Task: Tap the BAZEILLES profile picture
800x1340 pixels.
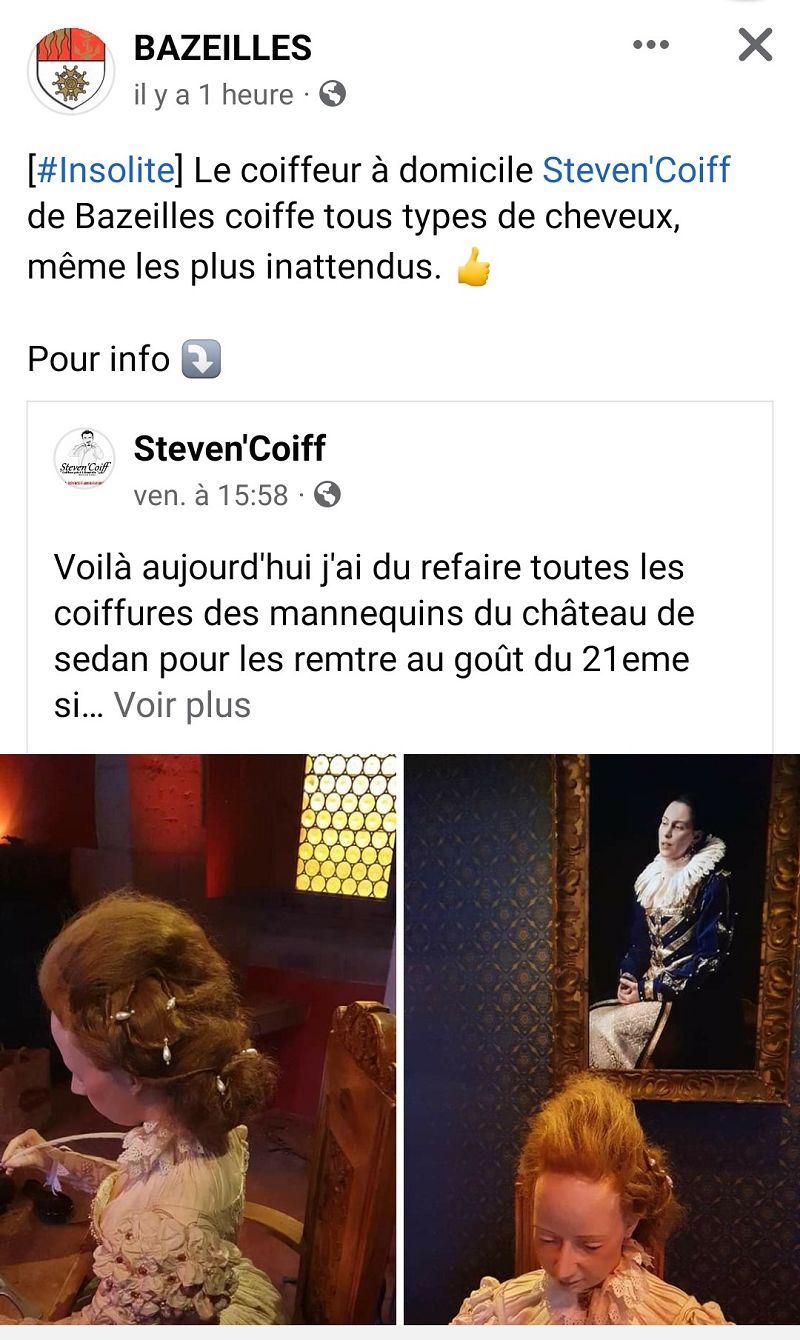Action: [x=70, y=71]
